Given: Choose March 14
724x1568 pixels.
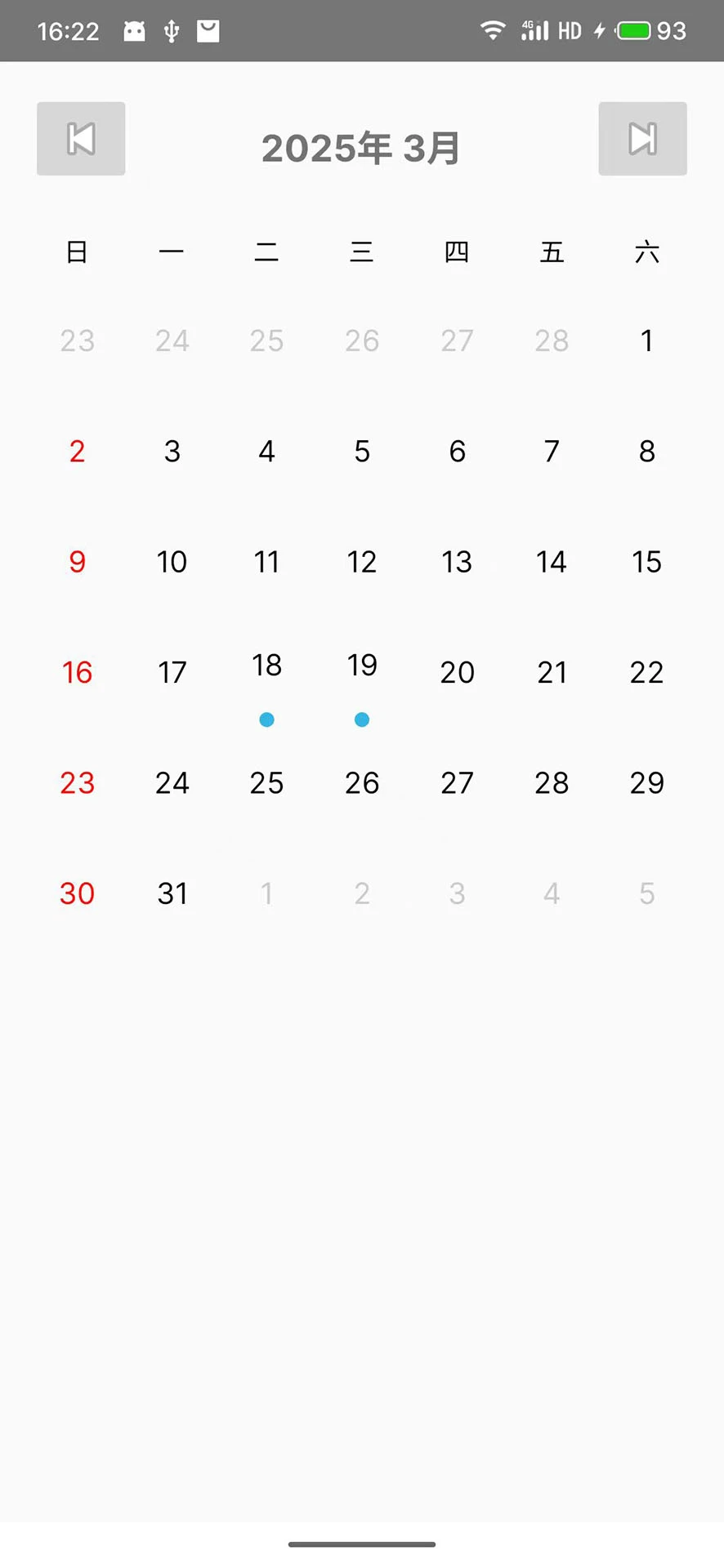Looking at the screenshot, I should point(552,562).
